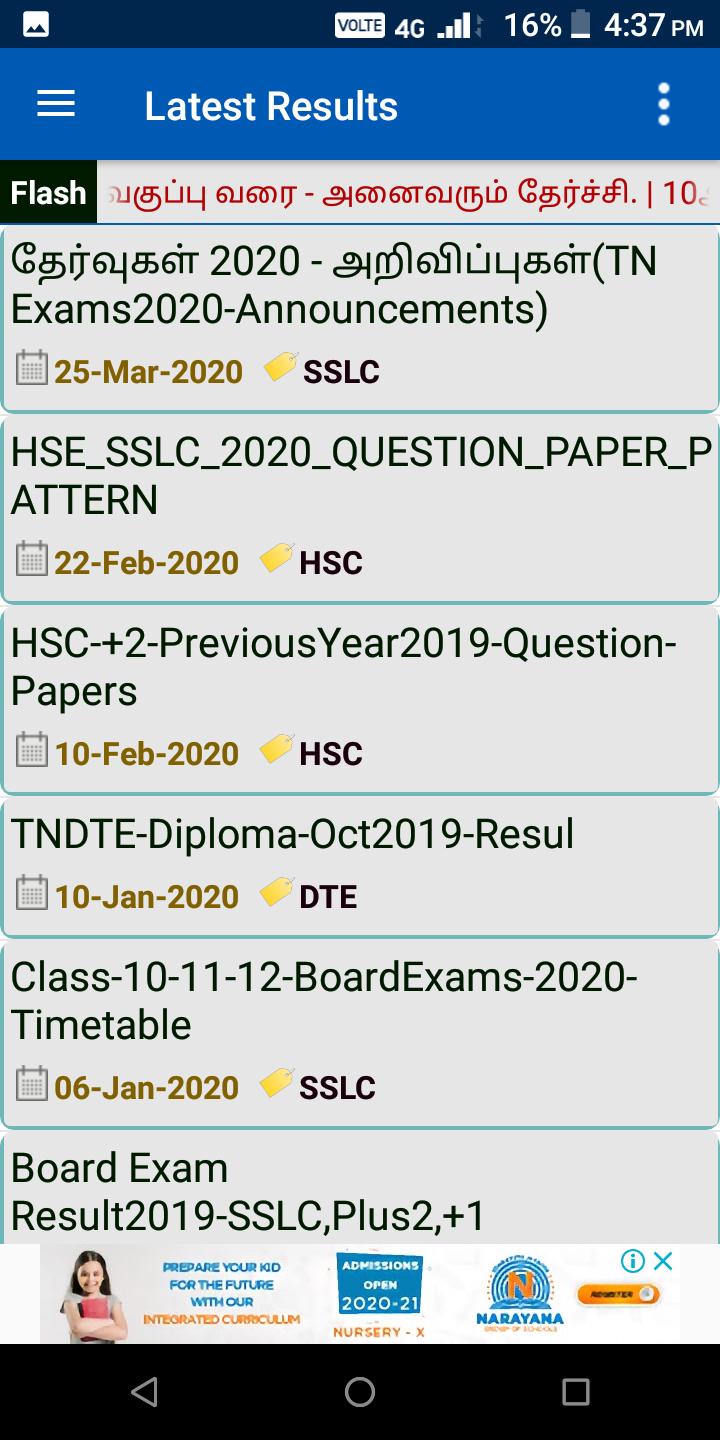720x1440 pixels.
Task: Close the ad banner
Action: 663,1261
